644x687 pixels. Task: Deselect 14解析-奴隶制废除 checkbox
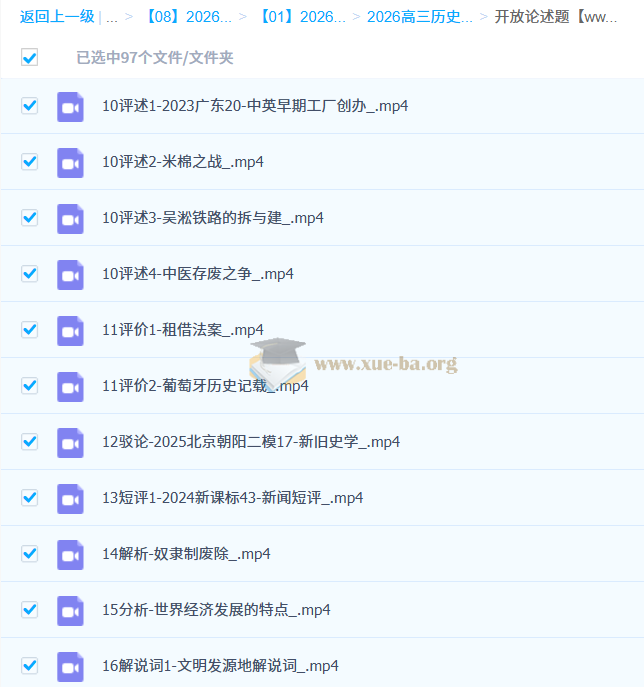pos(30,553)
